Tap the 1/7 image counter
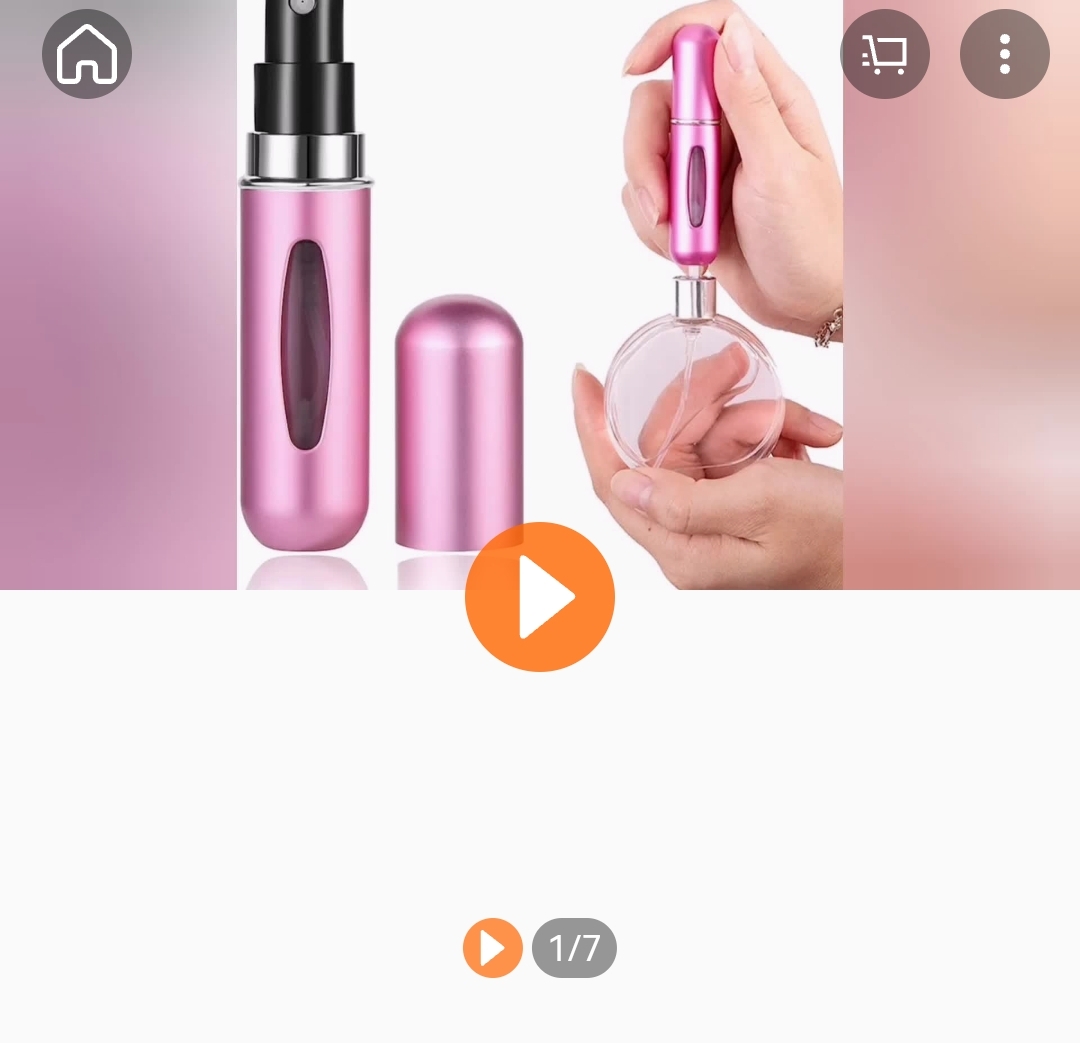 coord(574,947)
